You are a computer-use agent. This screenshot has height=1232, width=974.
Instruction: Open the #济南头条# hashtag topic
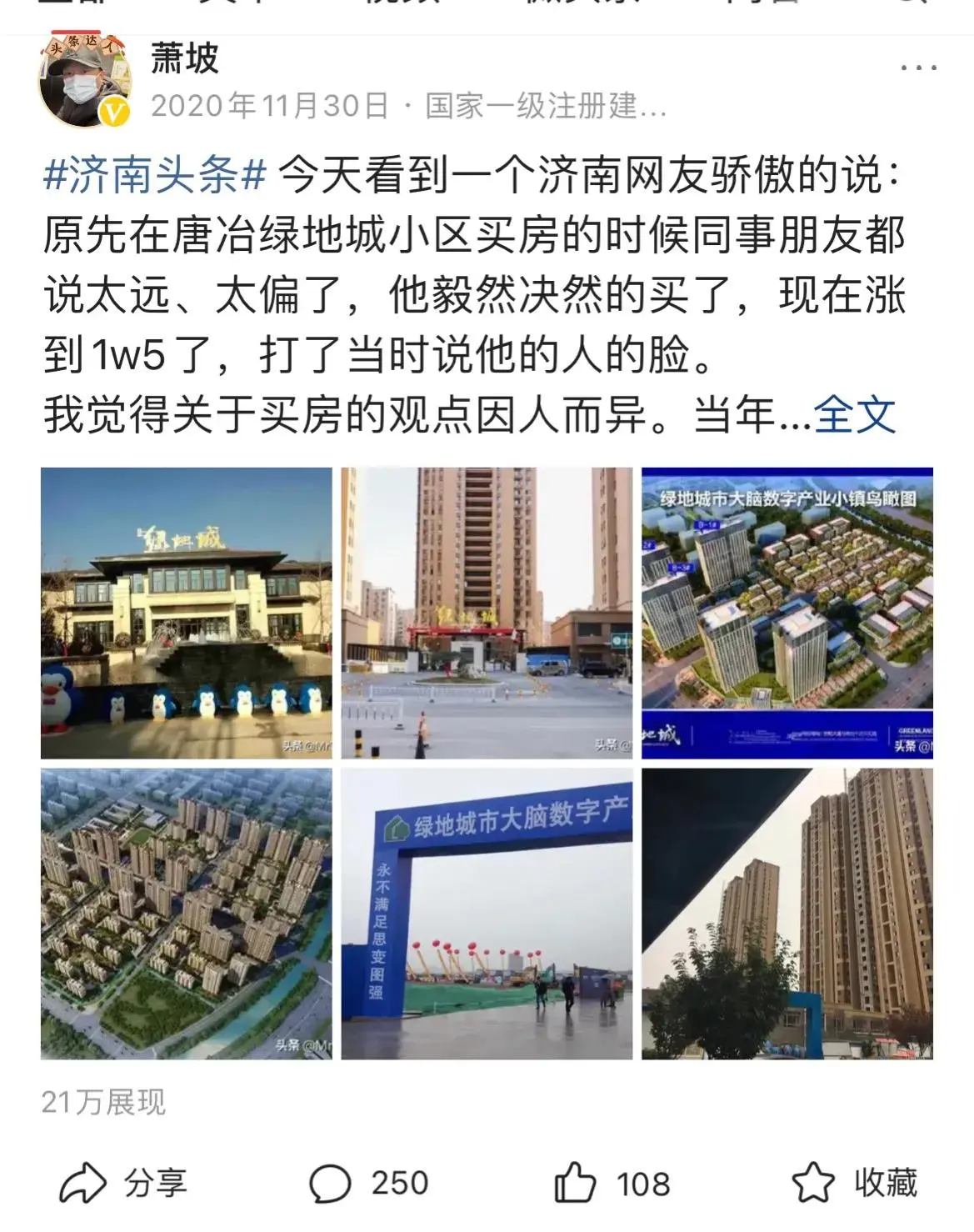point(154,177)
